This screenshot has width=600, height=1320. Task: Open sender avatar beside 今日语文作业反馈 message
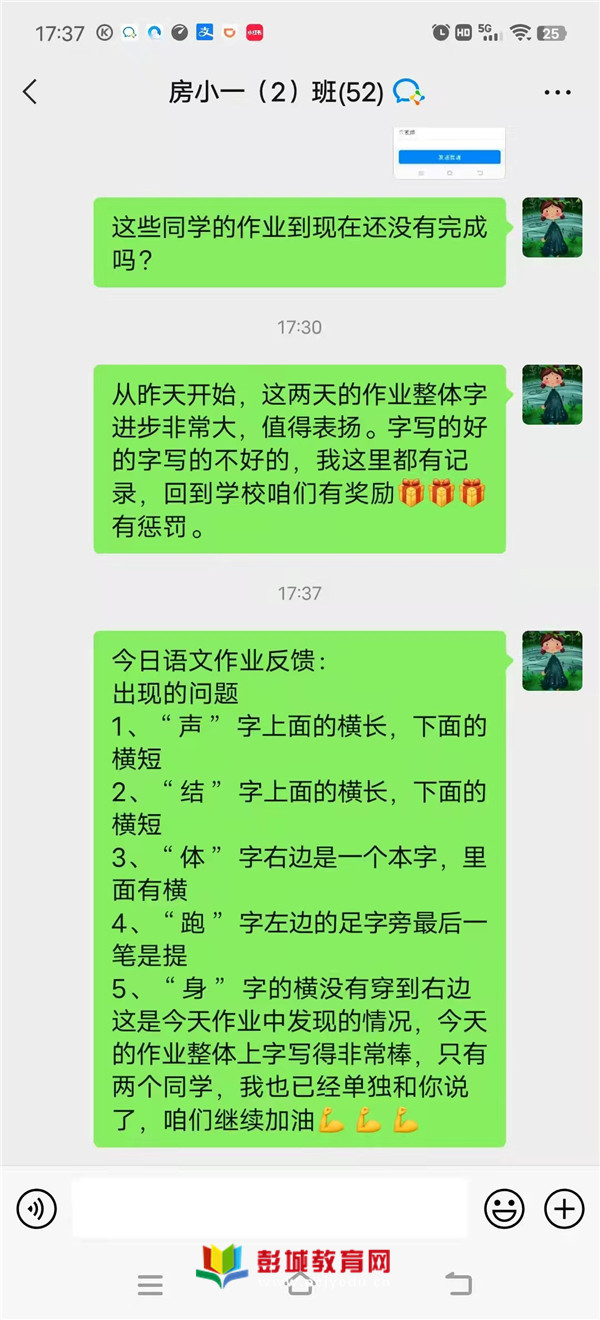coord(552,661)
